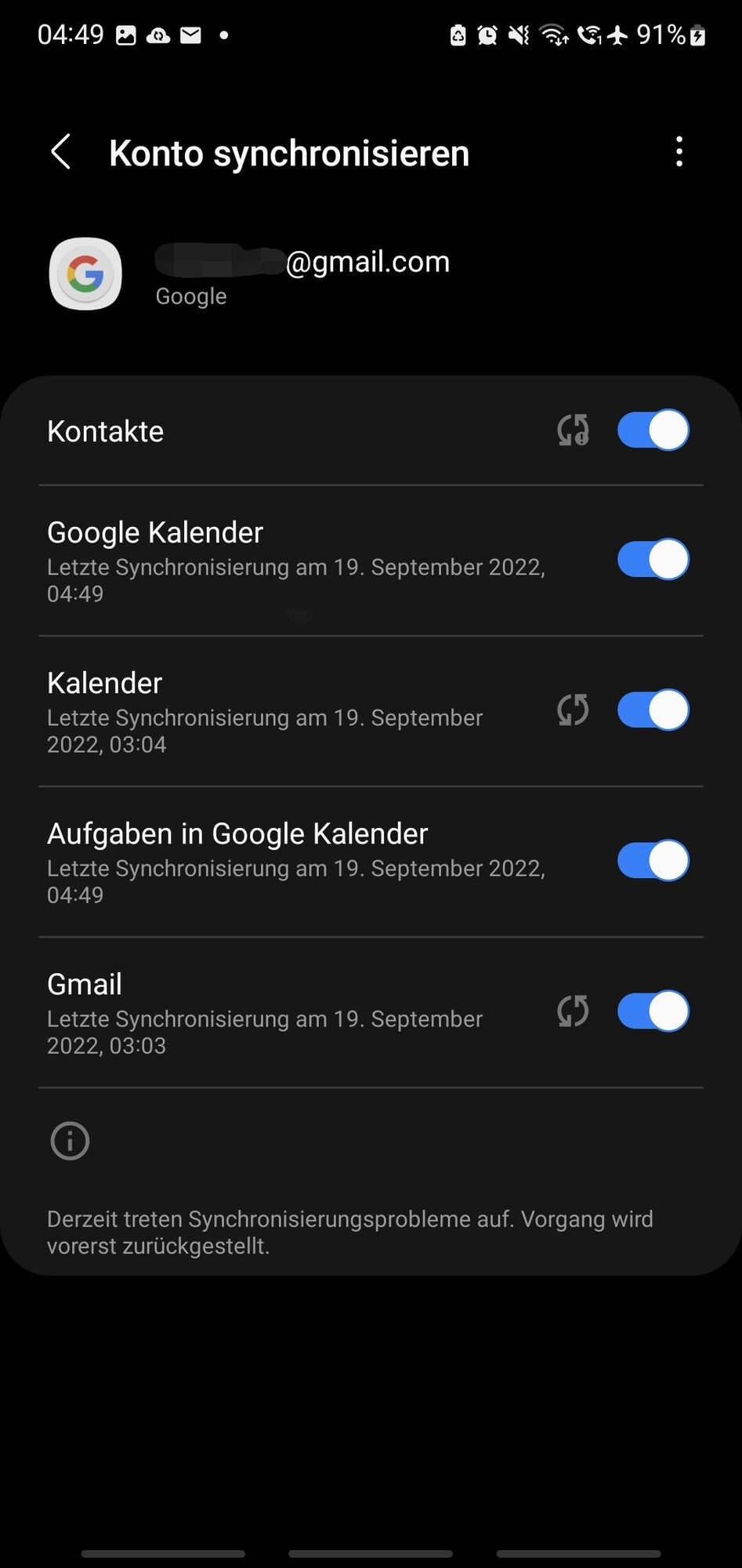
Task: Disable Kontakte synchronization
Action: [x=653, y=430]
